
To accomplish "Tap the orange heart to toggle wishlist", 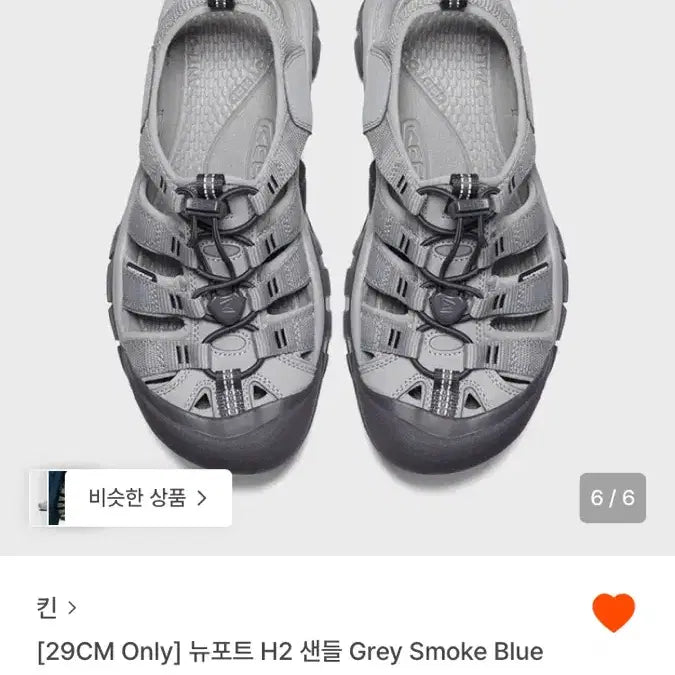I will [x=613, y=612].
